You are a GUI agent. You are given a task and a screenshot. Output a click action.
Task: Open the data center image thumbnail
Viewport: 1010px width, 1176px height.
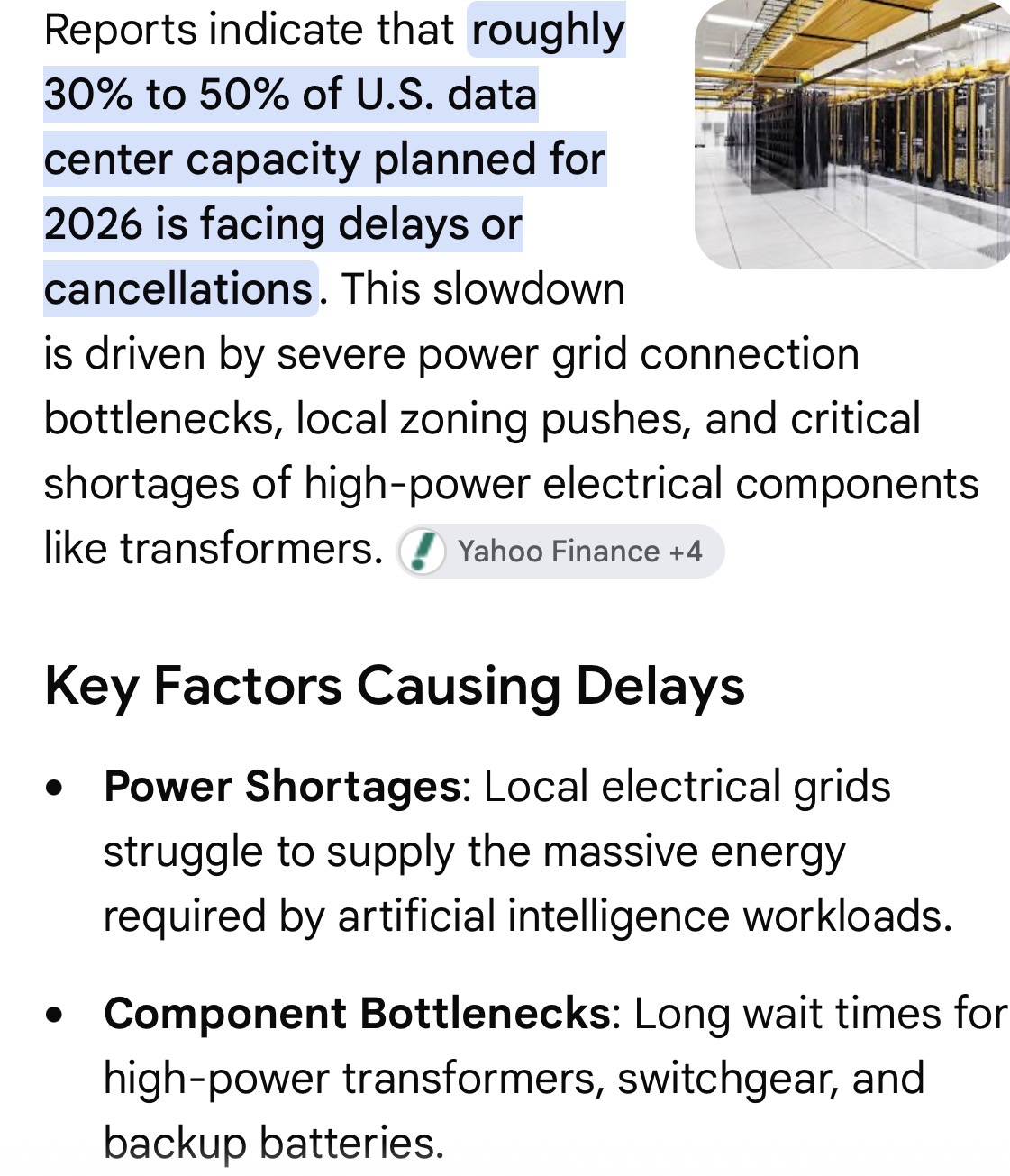coord(852,134)
